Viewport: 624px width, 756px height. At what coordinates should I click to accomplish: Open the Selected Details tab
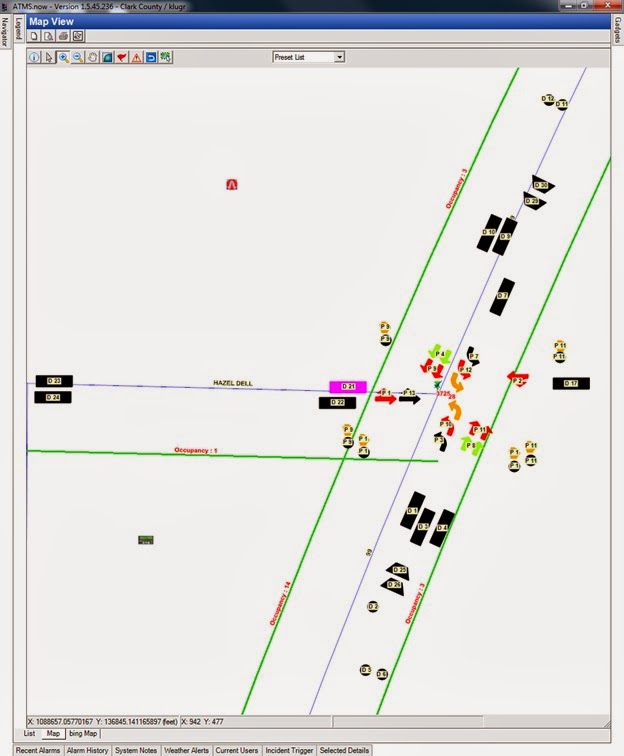tap(344, 750)
